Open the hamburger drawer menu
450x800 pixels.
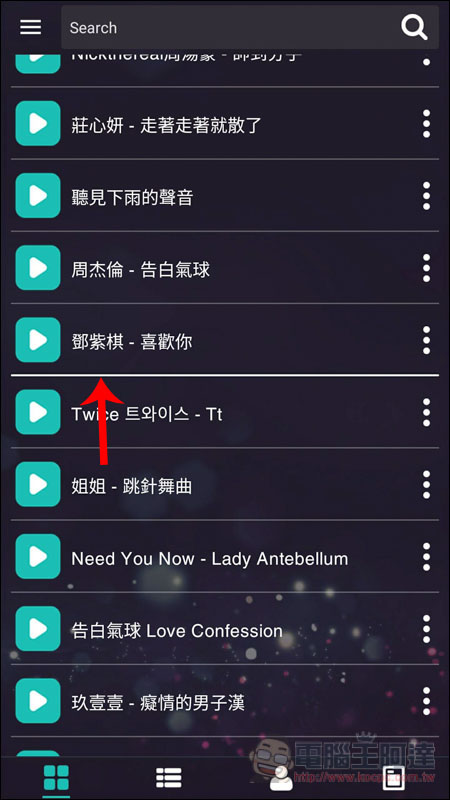tap(31, 27)
